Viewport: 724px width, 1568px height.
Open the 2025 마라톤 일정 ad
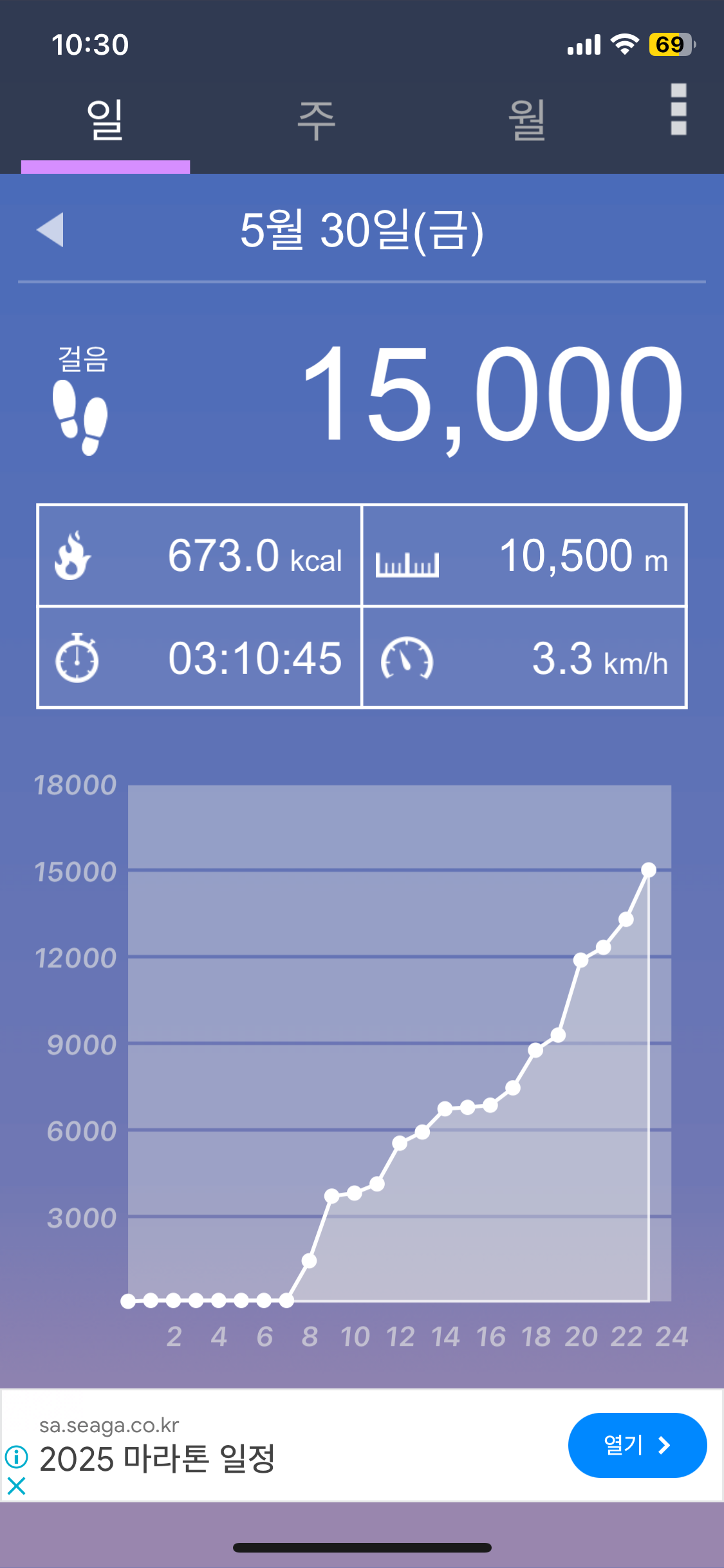(157, 1458)
